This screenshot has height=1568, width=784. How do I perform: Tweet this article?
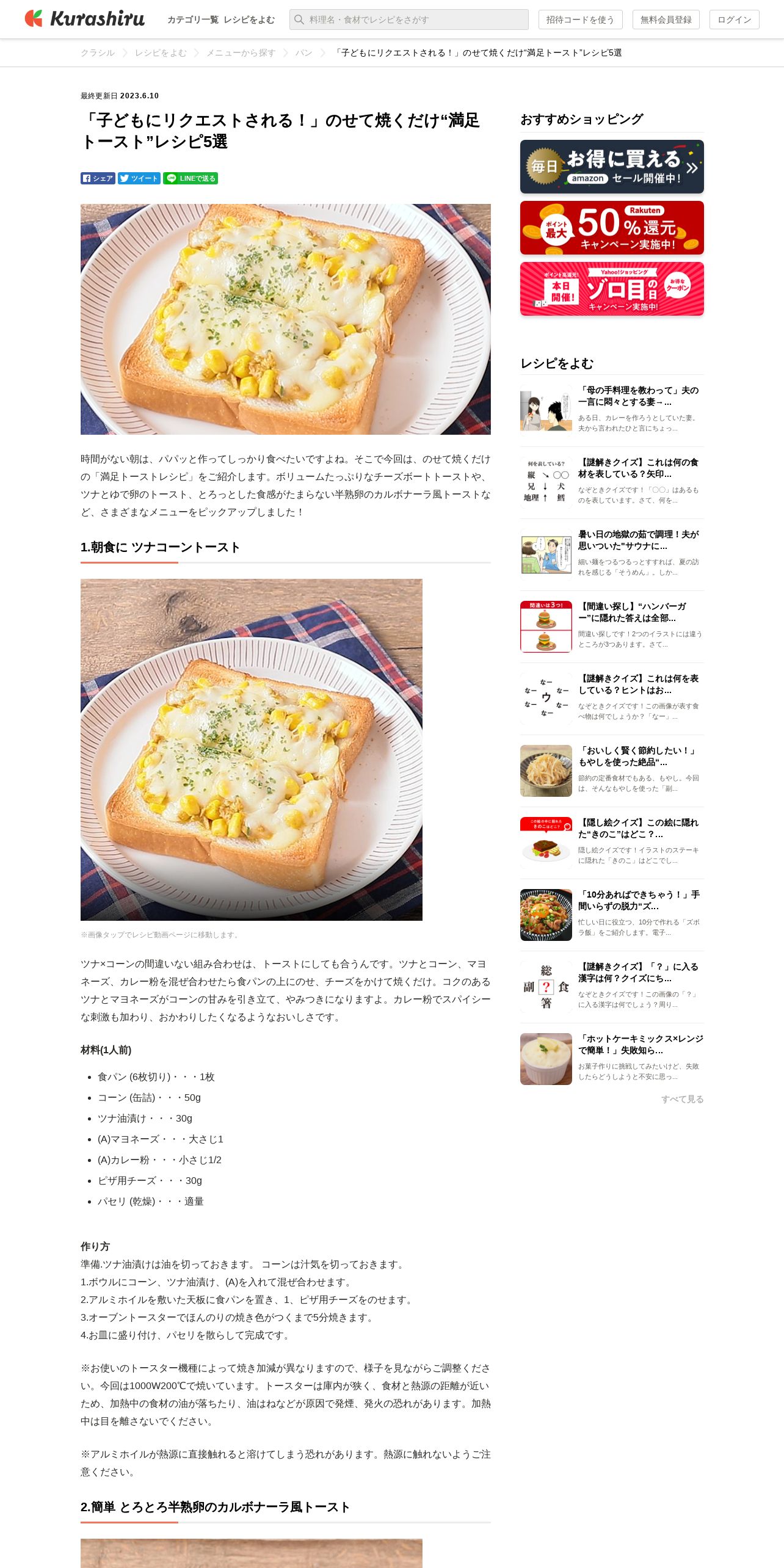[139, 178]
